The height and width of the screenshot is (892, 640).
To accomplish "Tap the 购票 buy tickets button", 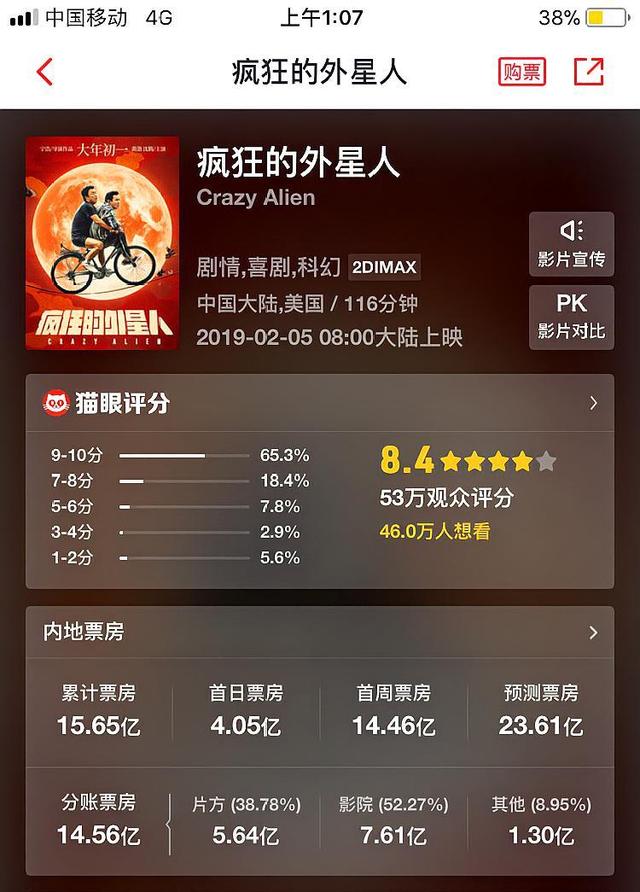I will 522,72.
